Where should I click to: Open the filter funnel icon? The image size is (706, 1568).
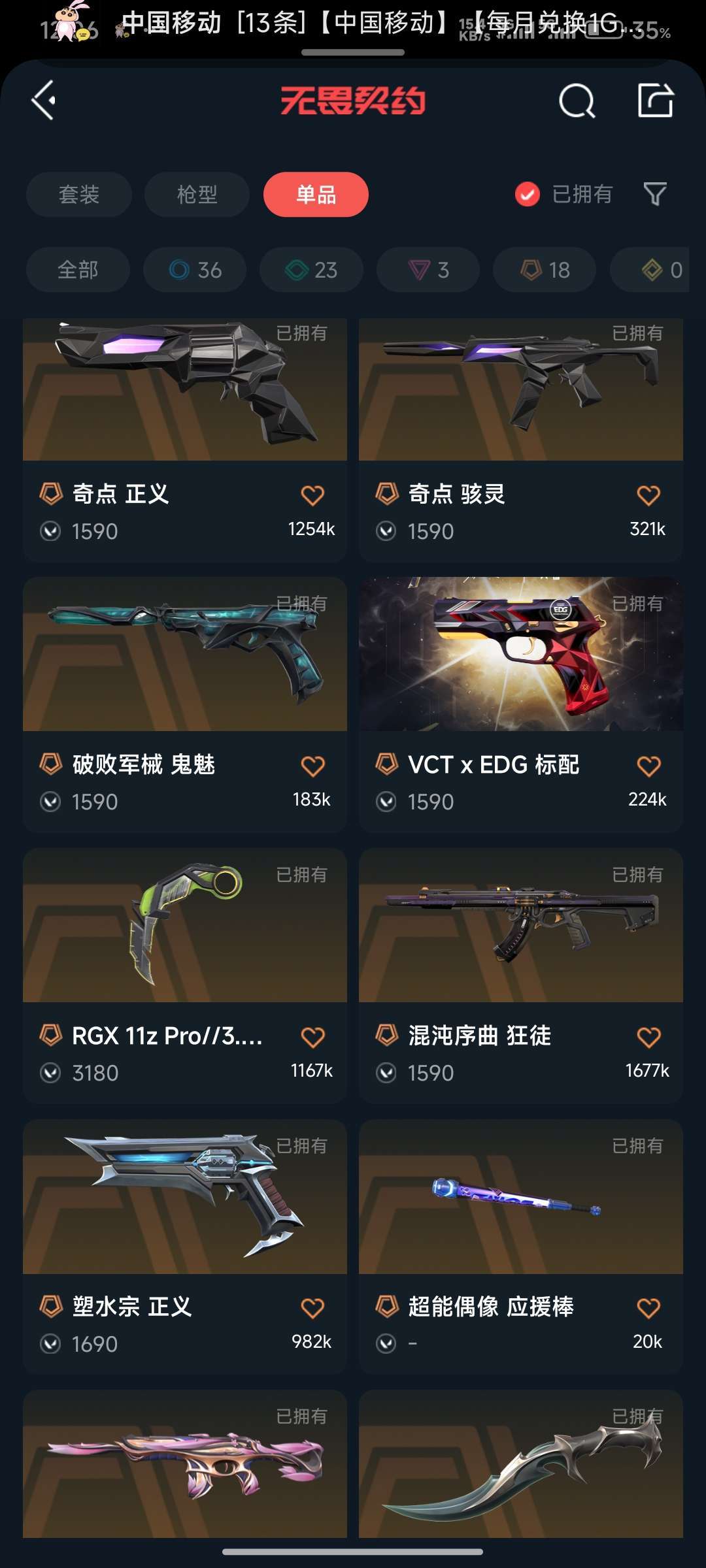(655, 194)
